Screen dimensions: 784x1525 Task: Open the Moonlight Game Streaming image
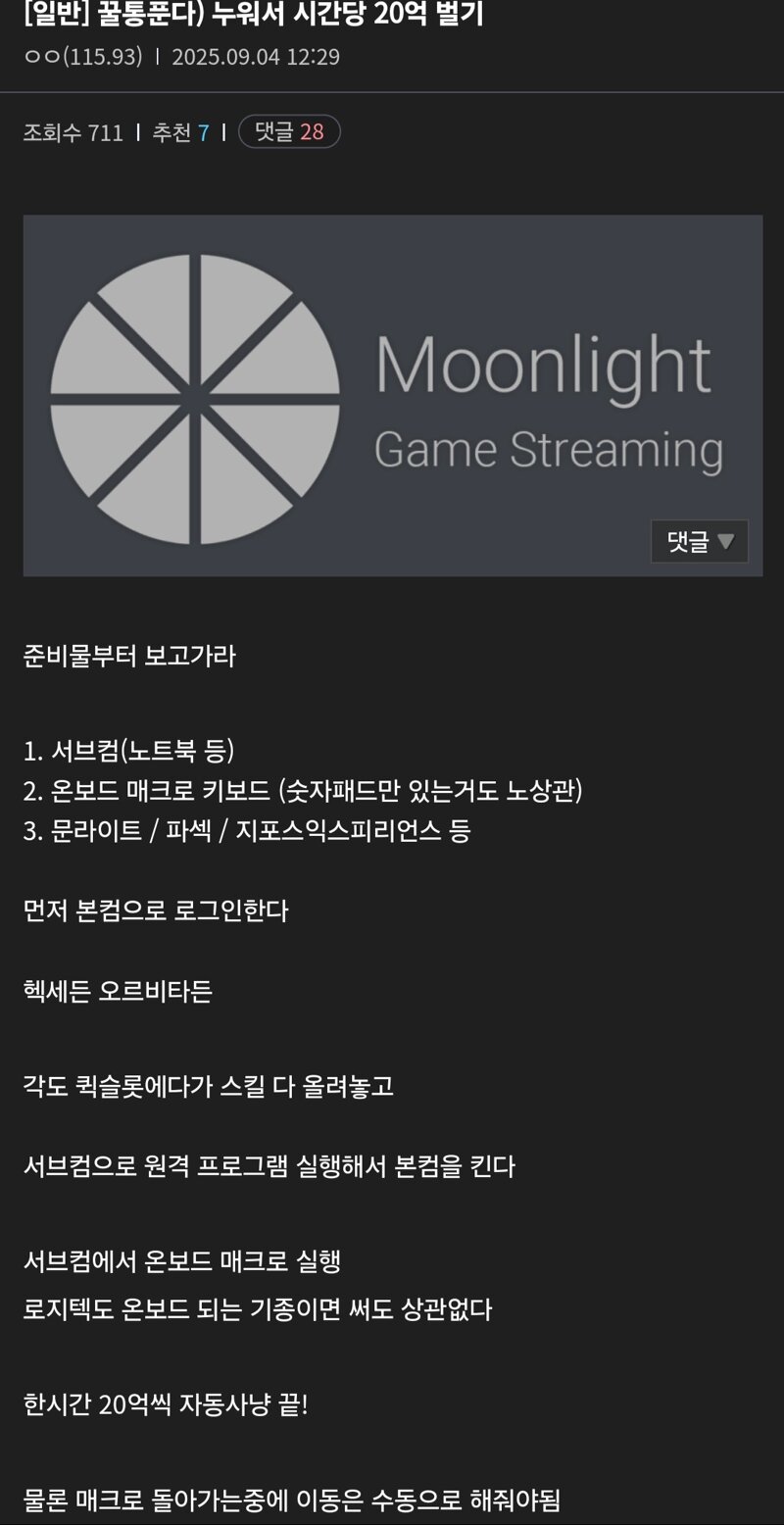click(392, 395)
